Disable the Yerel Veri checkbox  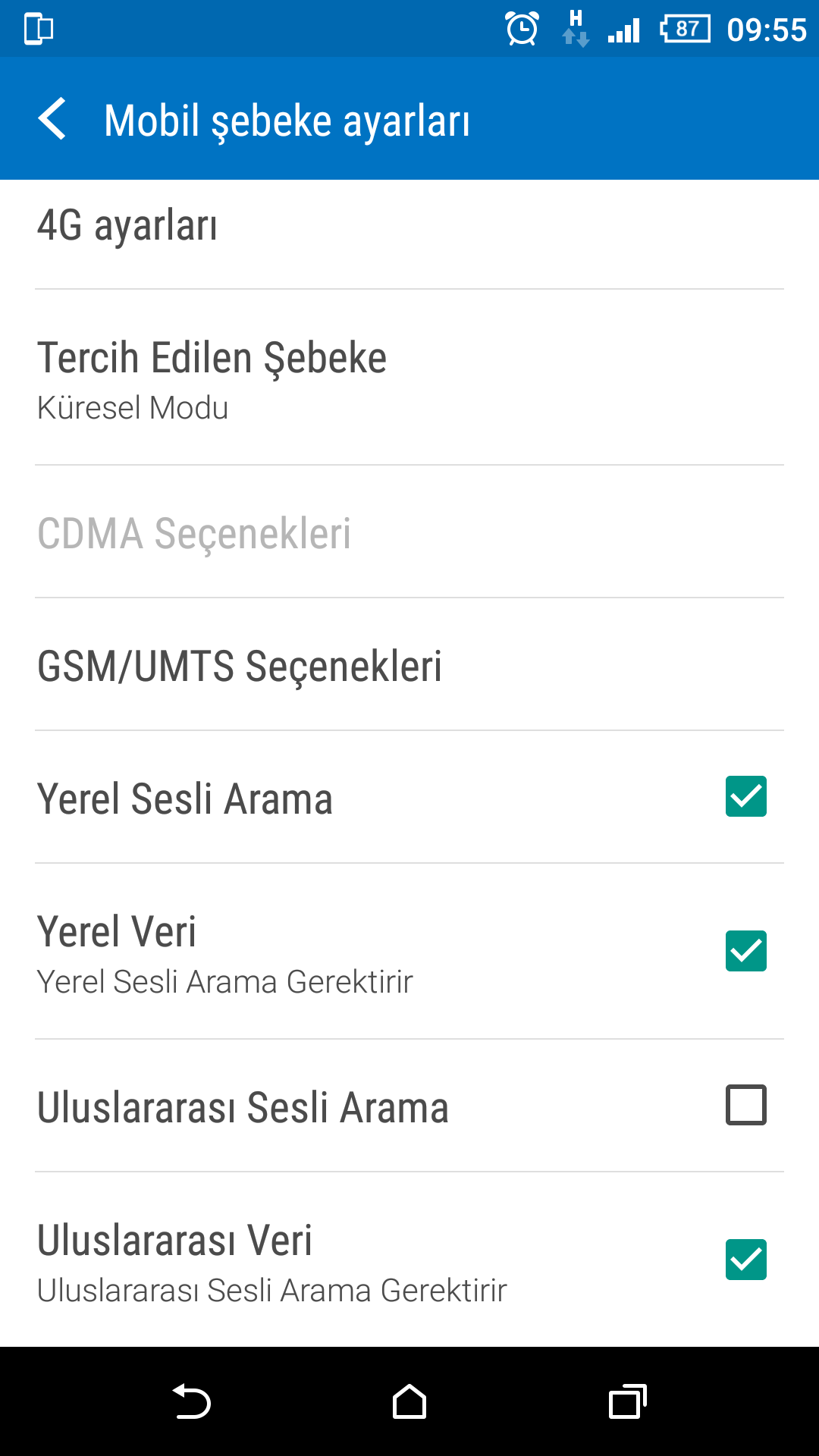point(746,951)
